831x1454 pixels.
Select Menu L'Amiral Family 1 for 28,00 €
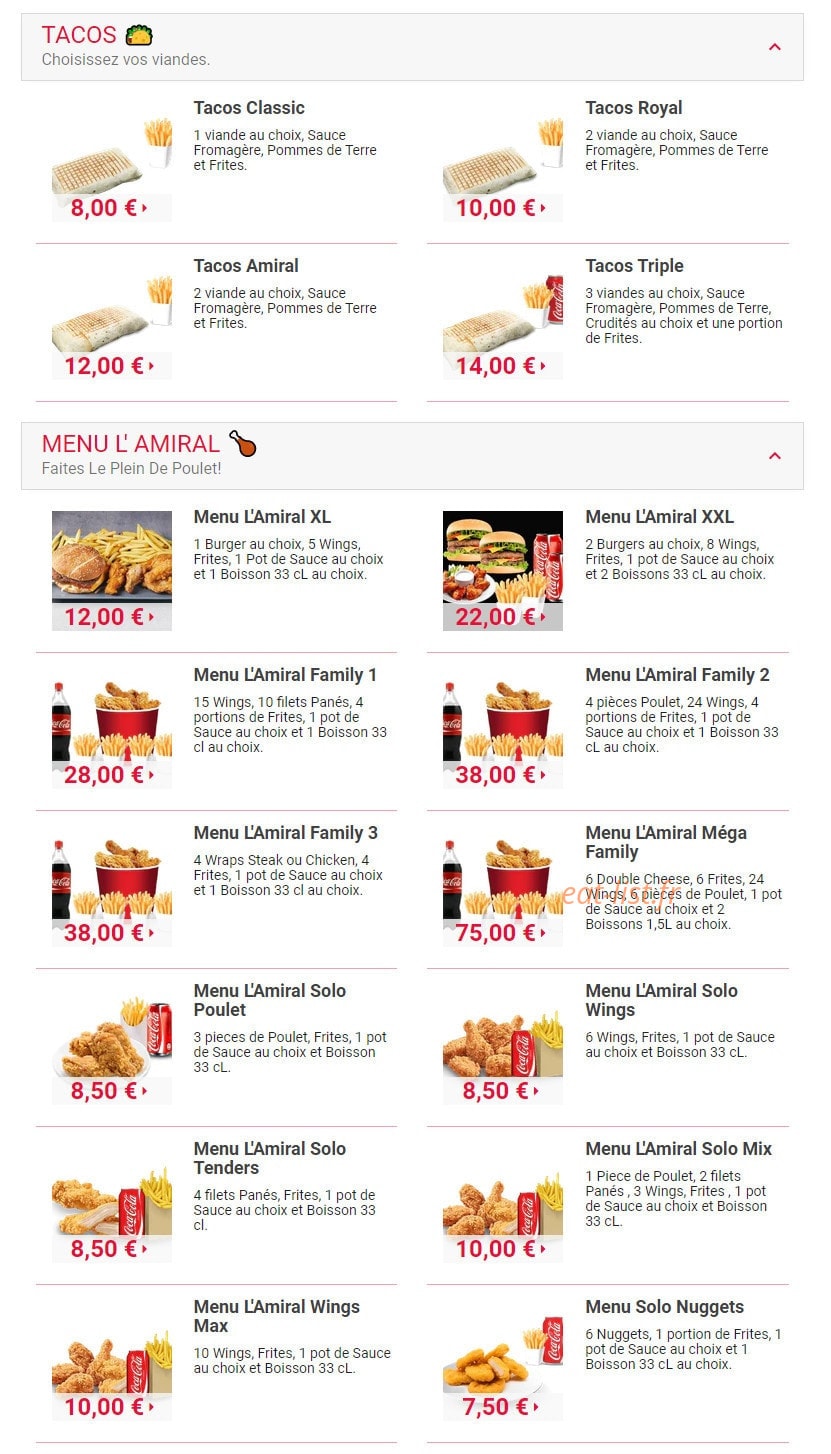tap(111, 775)
